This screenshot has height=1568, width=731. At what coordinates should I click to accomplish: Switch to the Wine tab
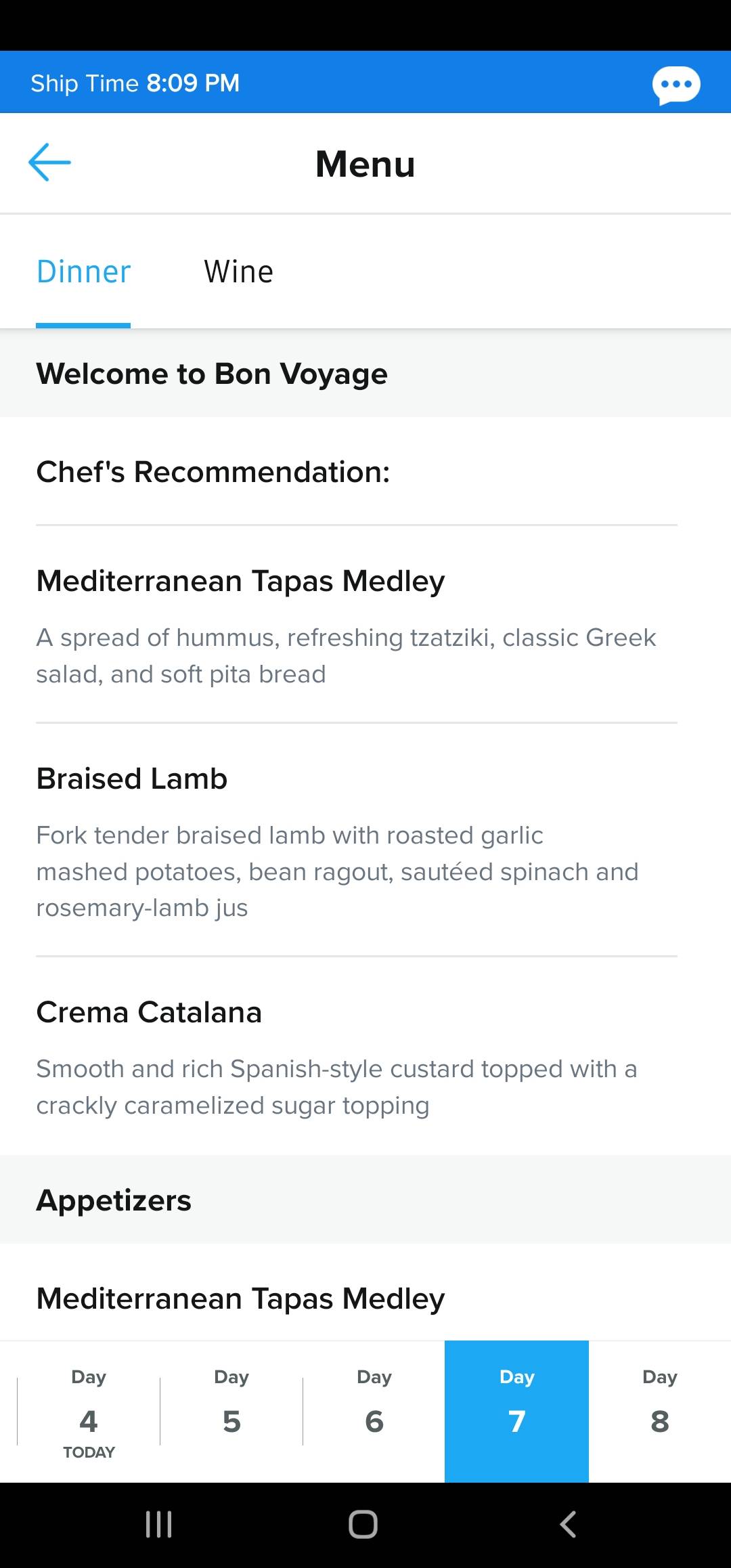tap(239, 271)
